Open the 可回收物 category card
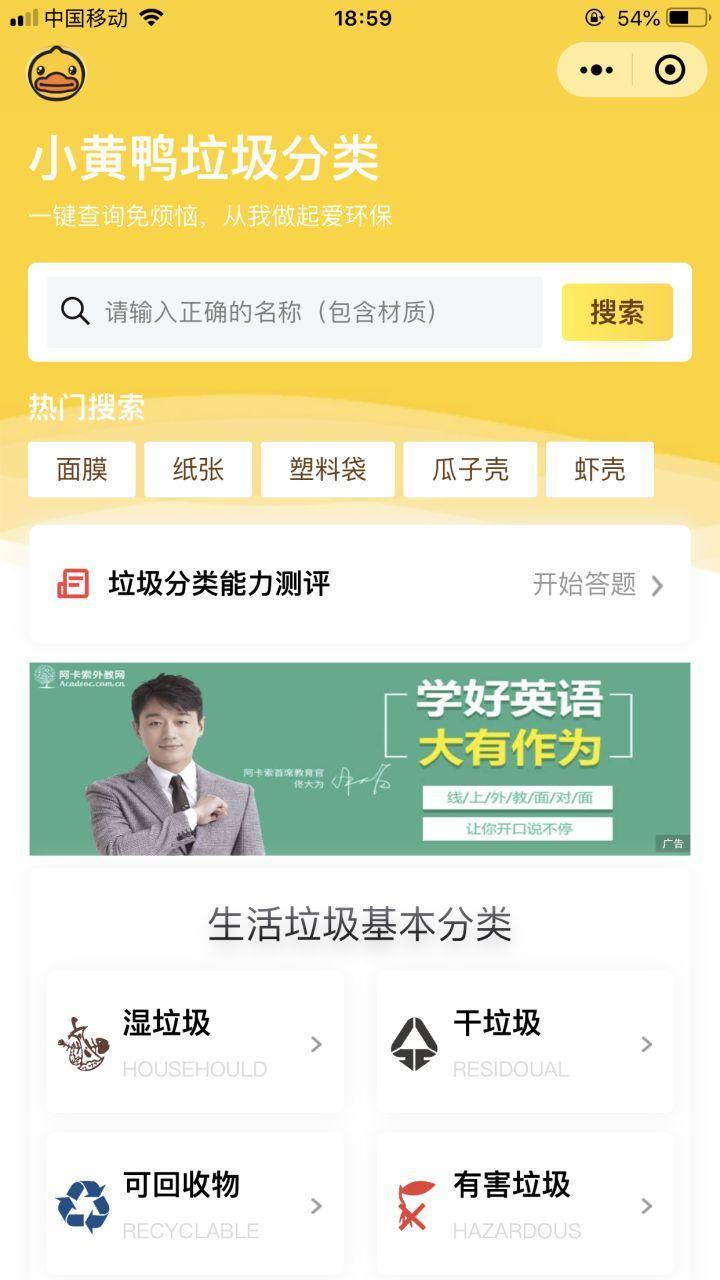Screen dimensions: 720x1280 tap(195, 1203)
